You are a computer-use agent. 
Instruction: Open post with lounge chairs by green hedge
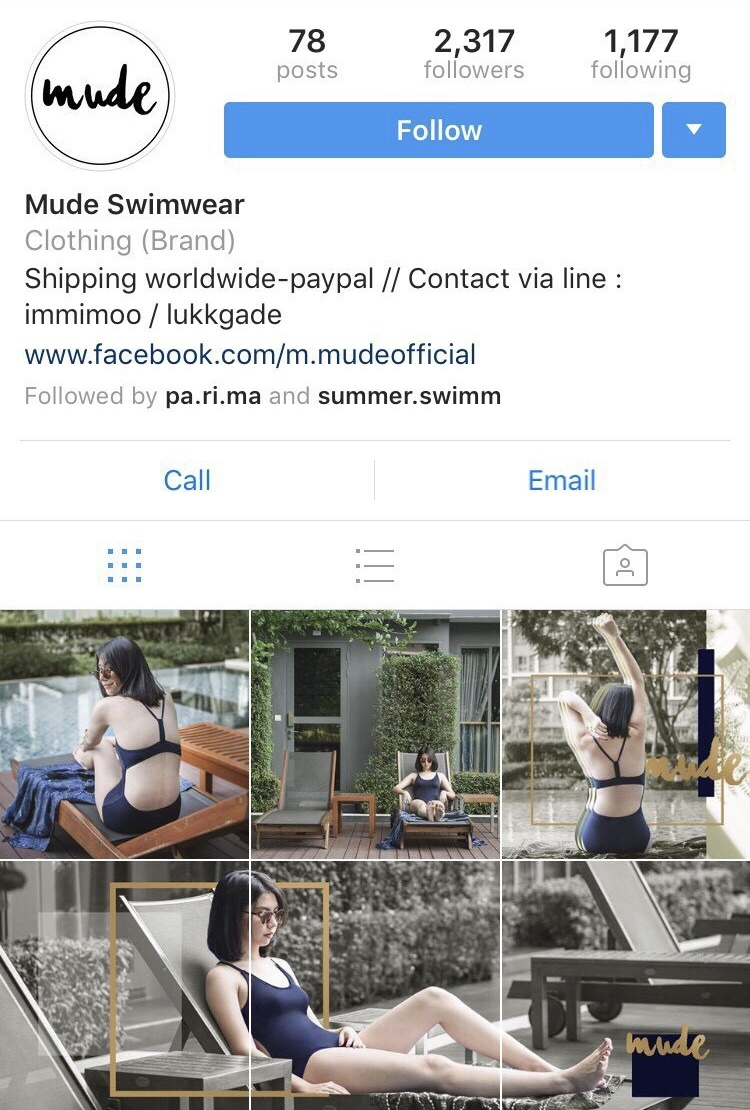coord(375,734)
